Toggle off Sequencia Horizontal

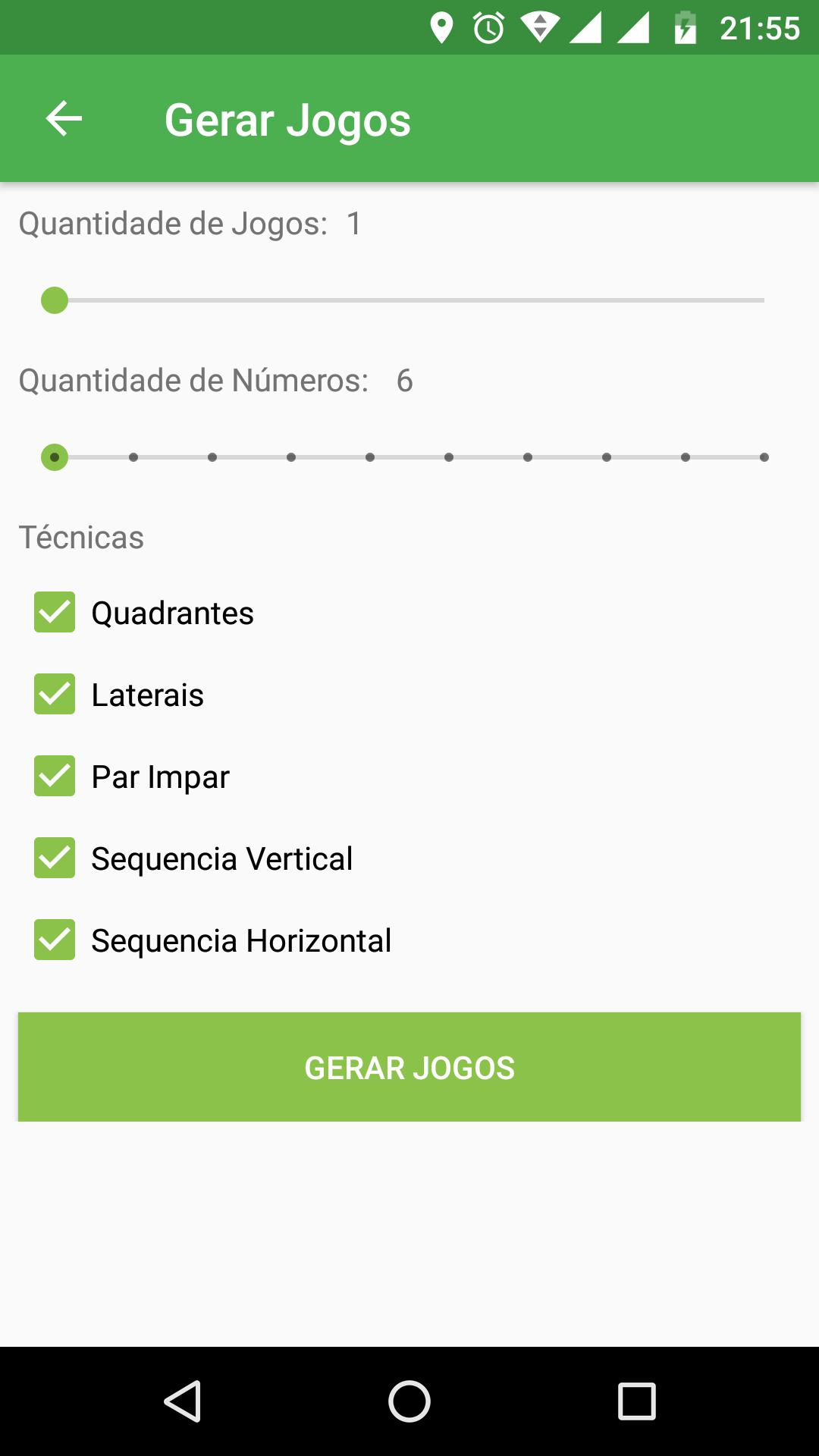[x=55, y=940]
